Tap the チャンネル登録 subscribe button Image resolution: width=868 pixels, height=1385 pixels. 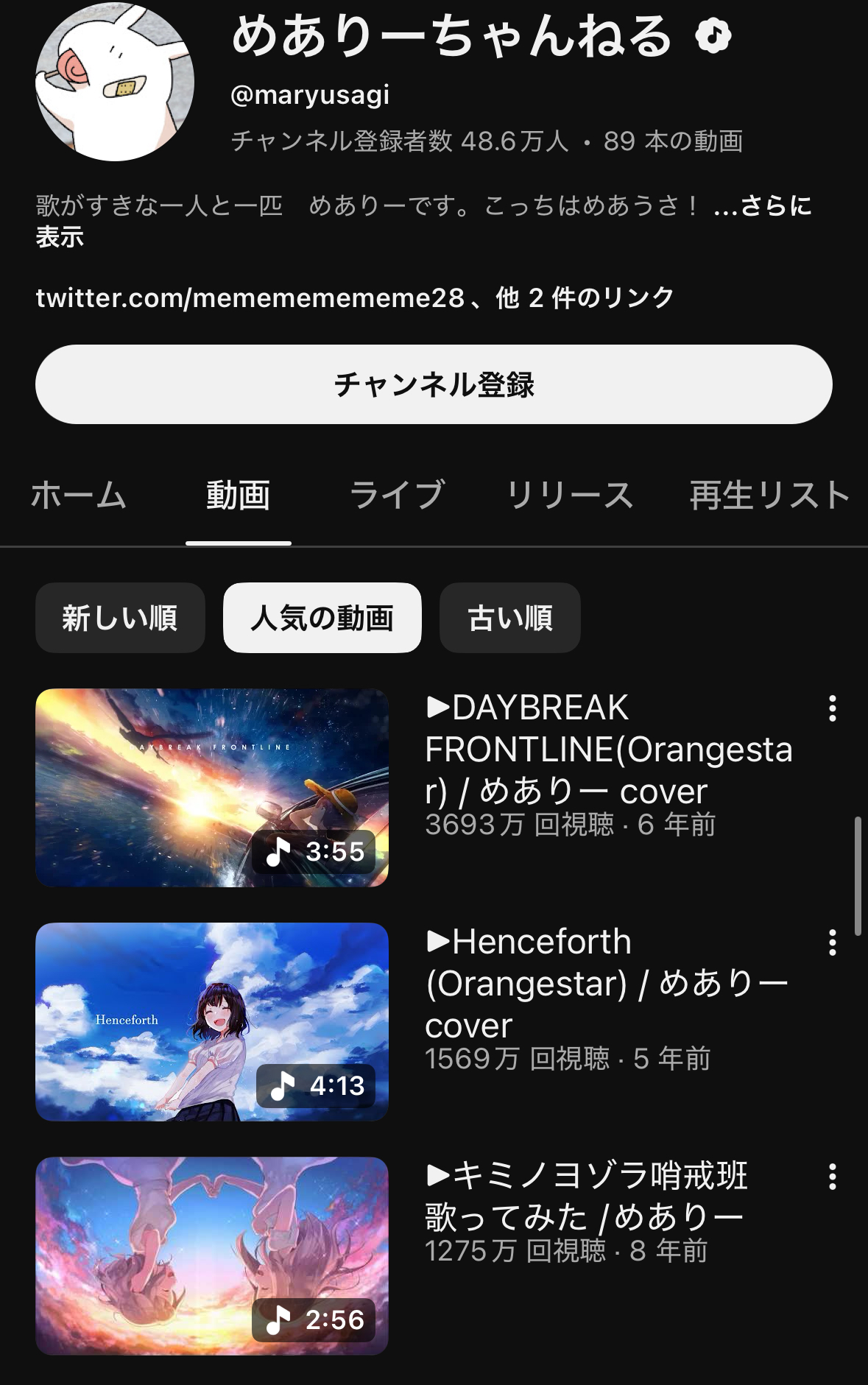tap(434, 384)
